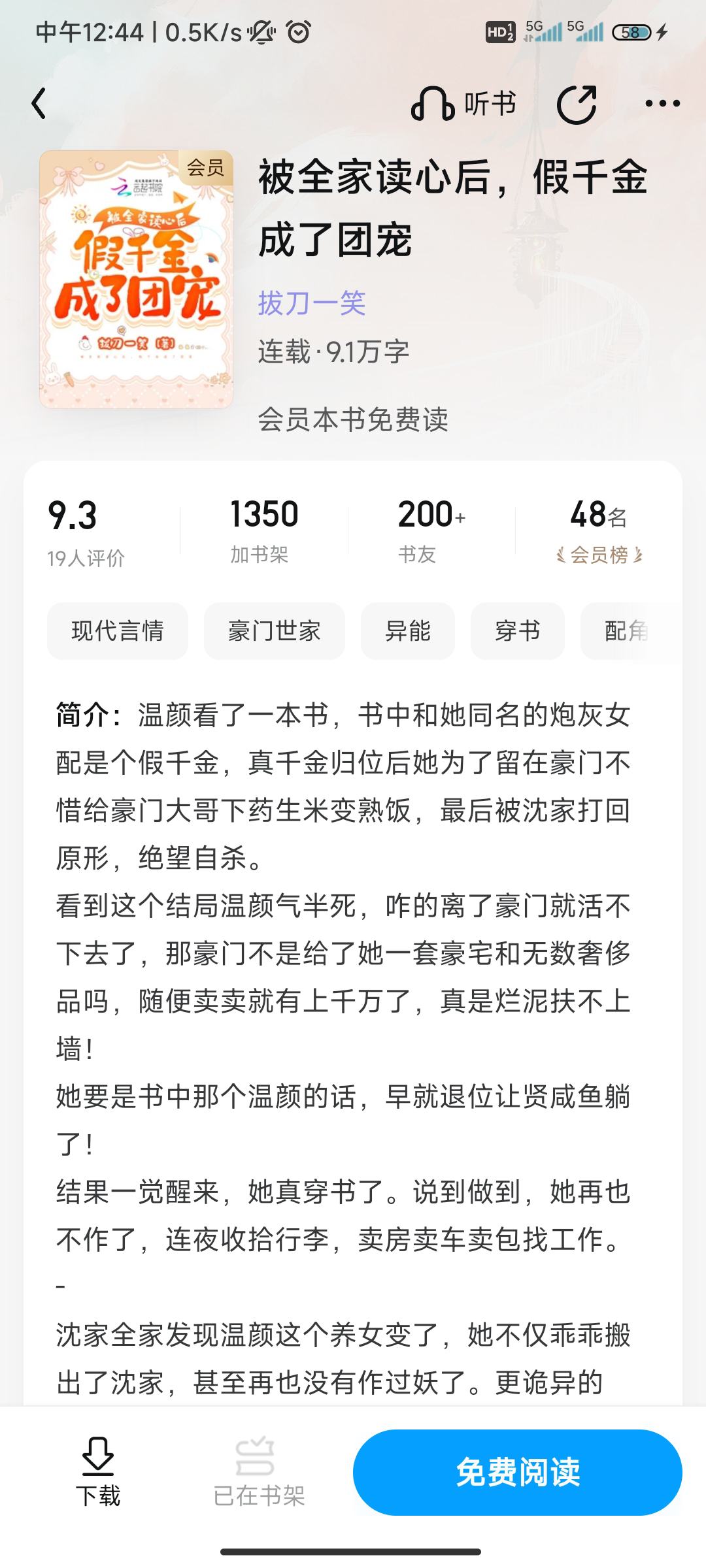This screenshot has height=1568, width=706.
Task: Select the 穿书 tag
Action: (x=518, y=631)
